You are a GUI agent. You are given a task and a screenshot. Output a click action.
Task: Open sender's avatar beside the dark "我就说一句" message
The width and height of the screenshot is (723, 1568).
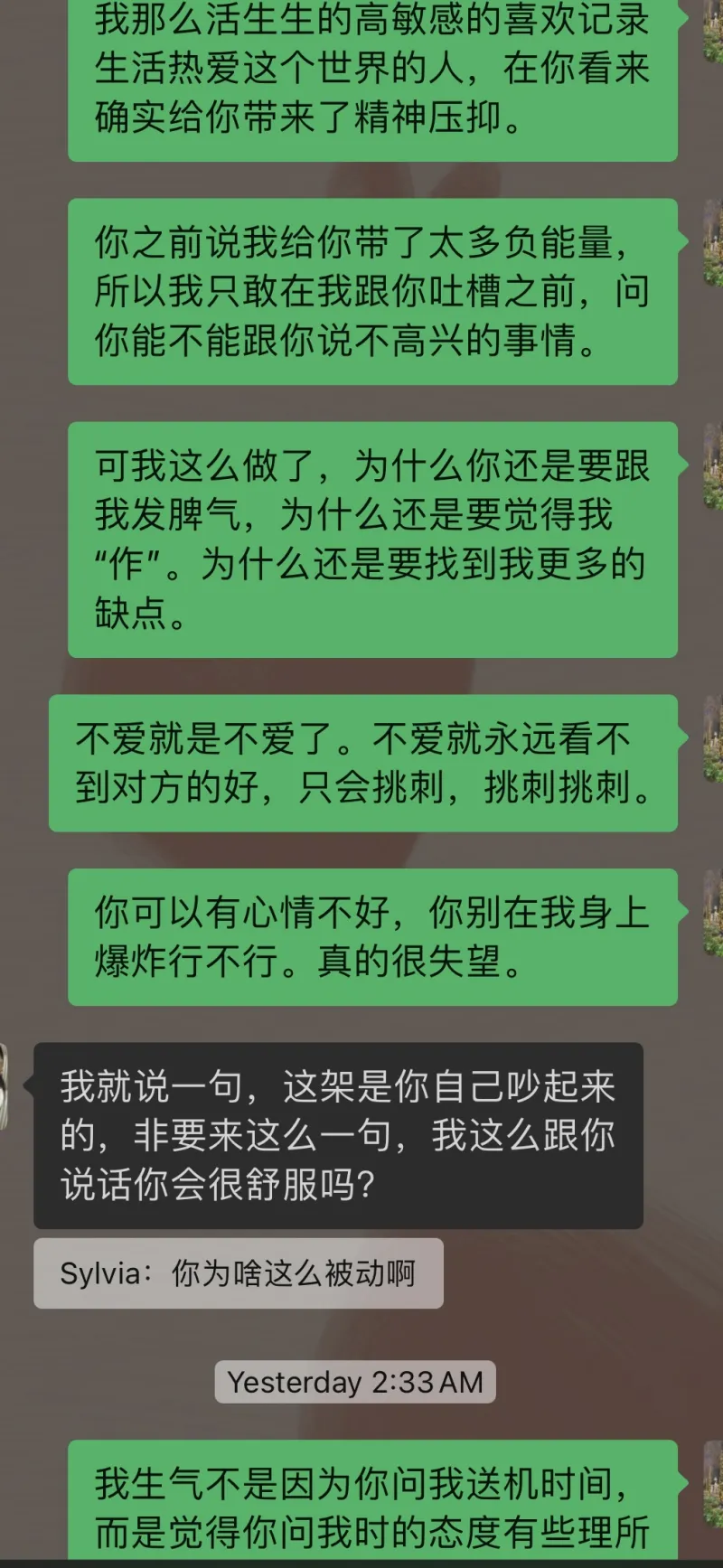pyautogui.click(x=4, y=1084)
